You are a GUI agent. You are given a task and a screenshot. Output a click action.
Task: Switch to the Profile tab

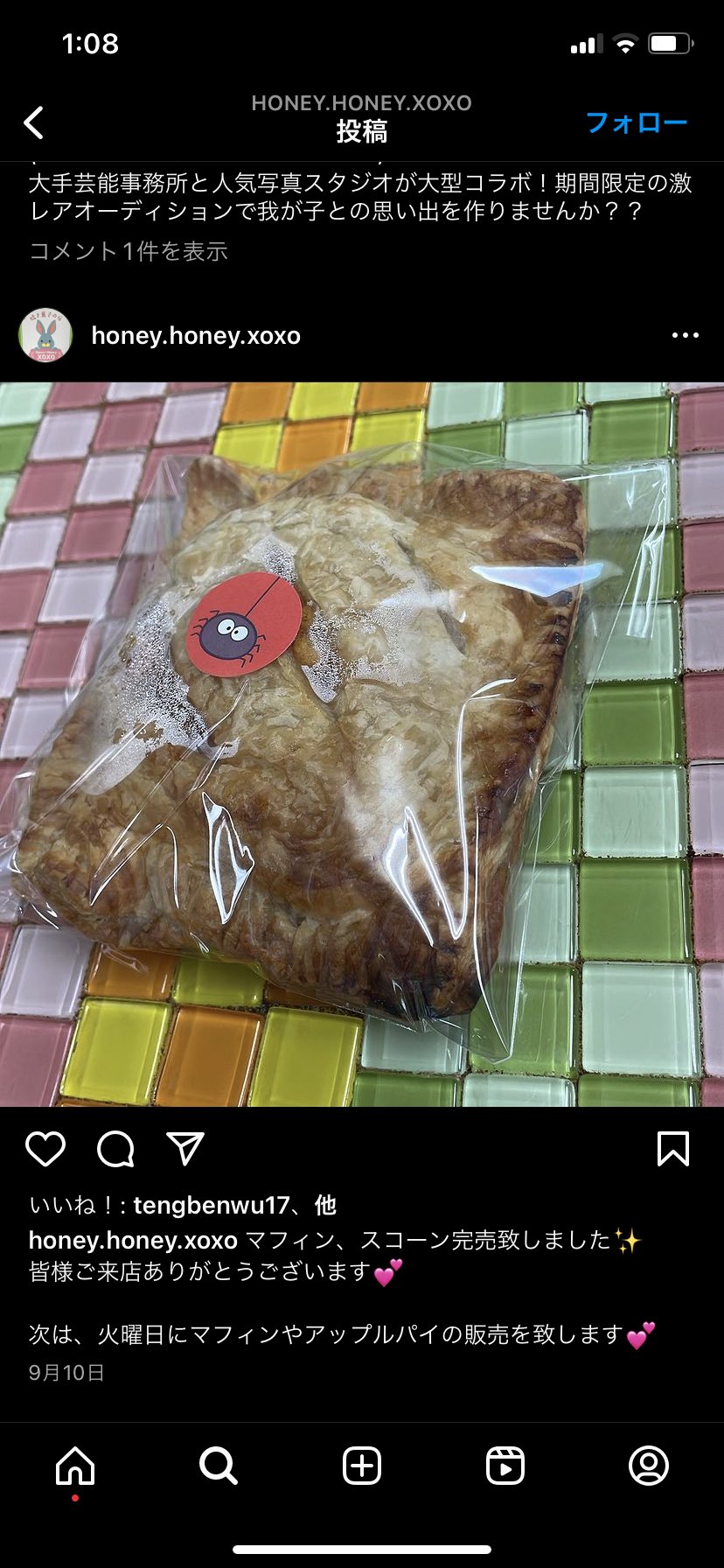[x=649, y=1466]
